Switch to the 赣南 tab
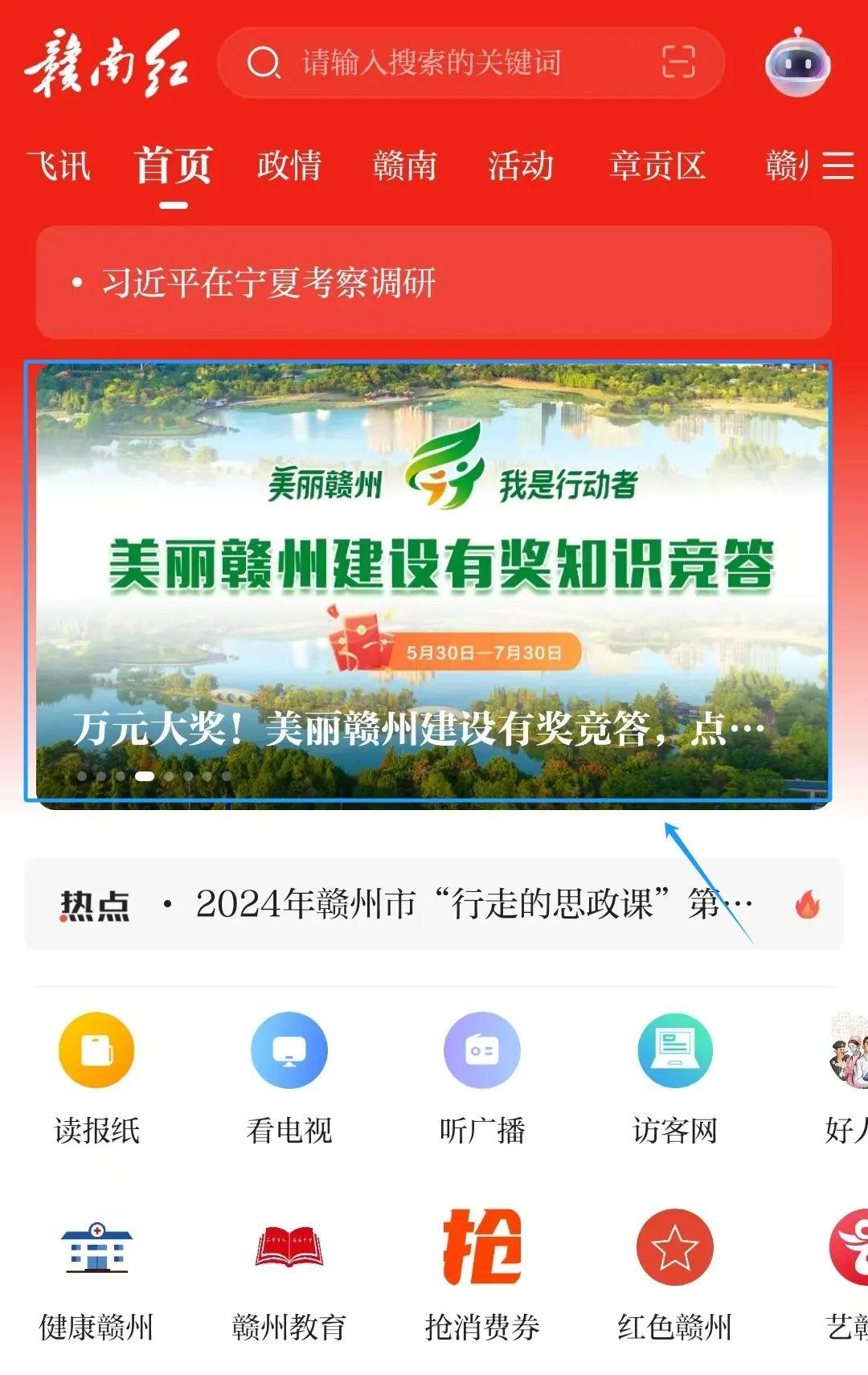The image size is (868, 1375). [x=404, y=166]
